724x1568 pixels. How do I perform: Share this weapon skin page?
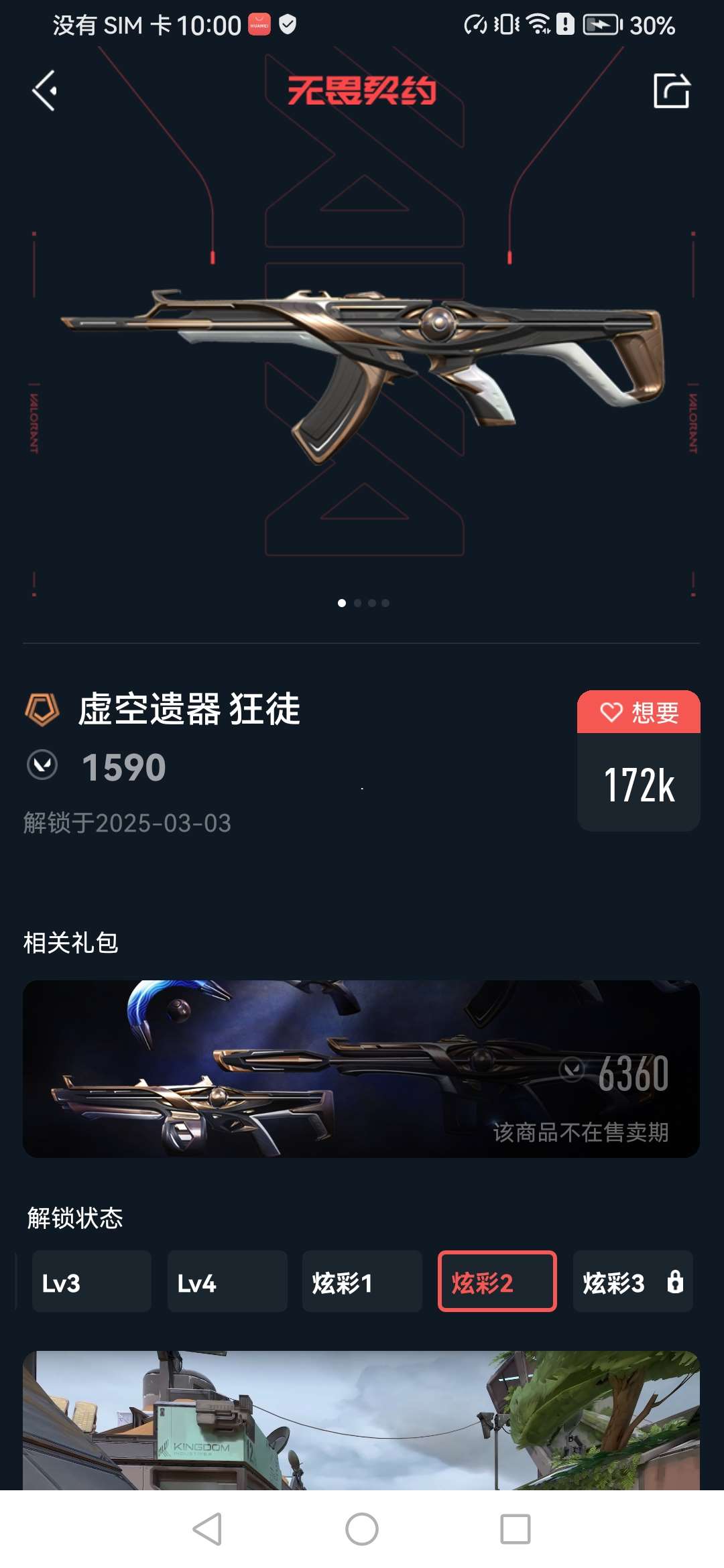[671, 90]
